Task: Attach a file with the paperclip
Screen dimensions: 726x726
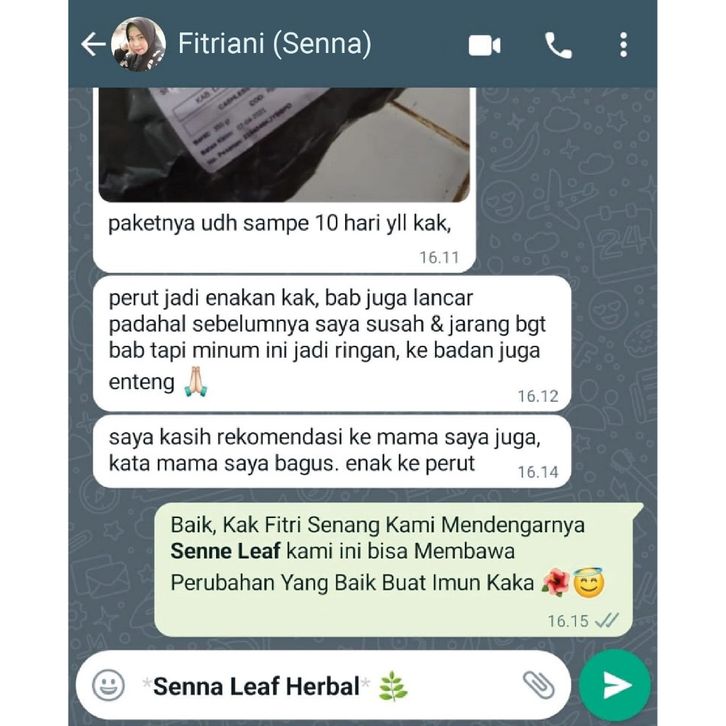Action: coord(538,685)
